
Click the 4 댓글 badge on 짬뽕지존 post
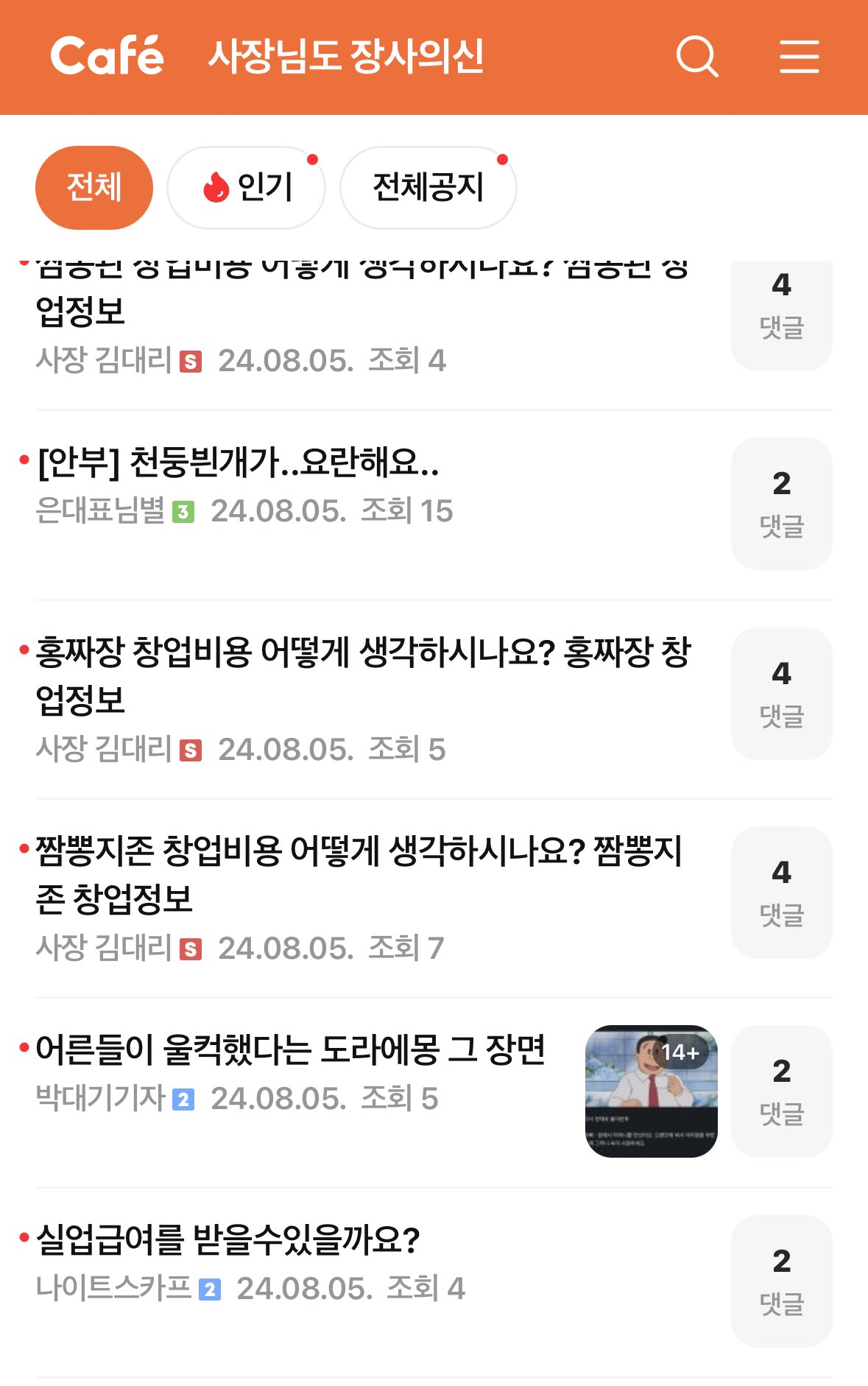coord(782,891)
